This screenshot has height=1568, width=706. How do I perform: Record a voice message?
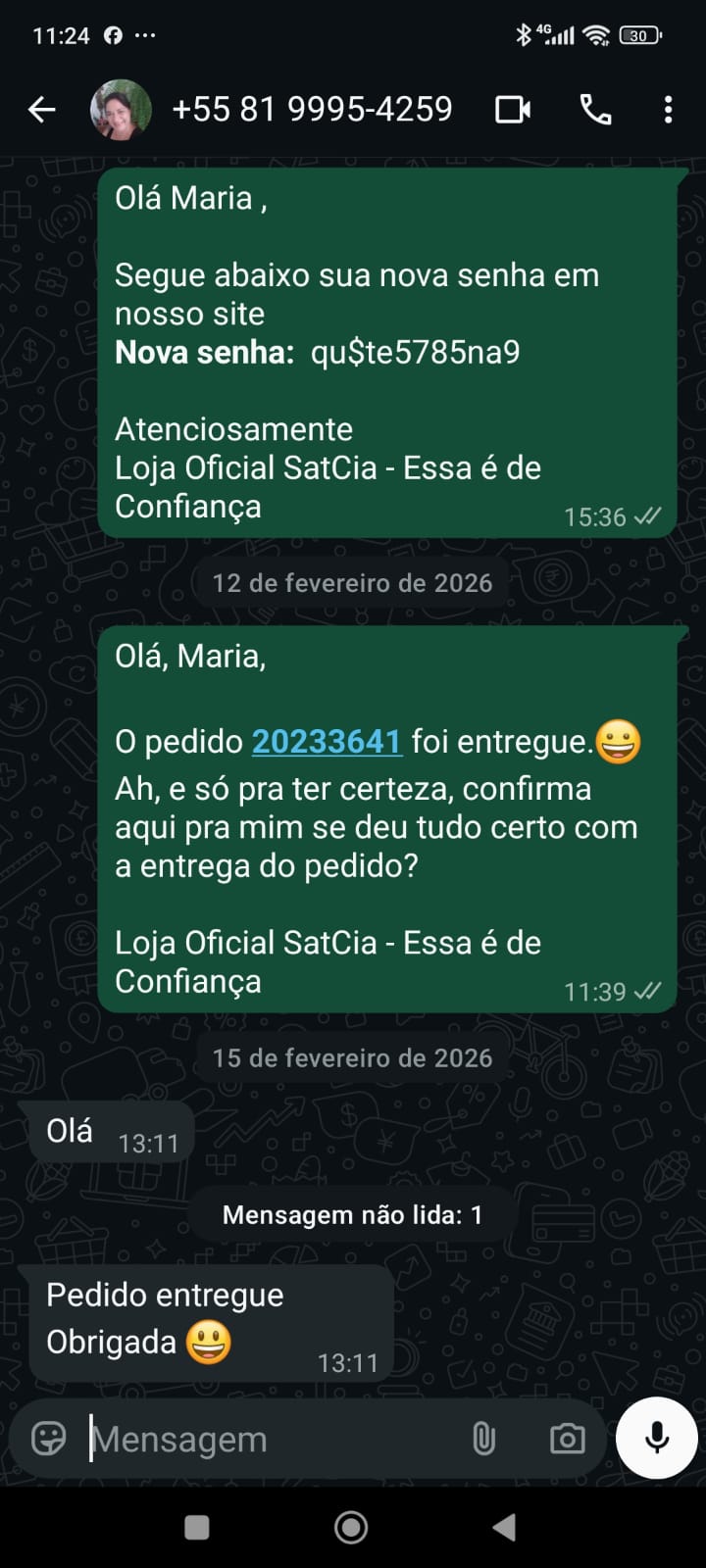coord(656,1438)
